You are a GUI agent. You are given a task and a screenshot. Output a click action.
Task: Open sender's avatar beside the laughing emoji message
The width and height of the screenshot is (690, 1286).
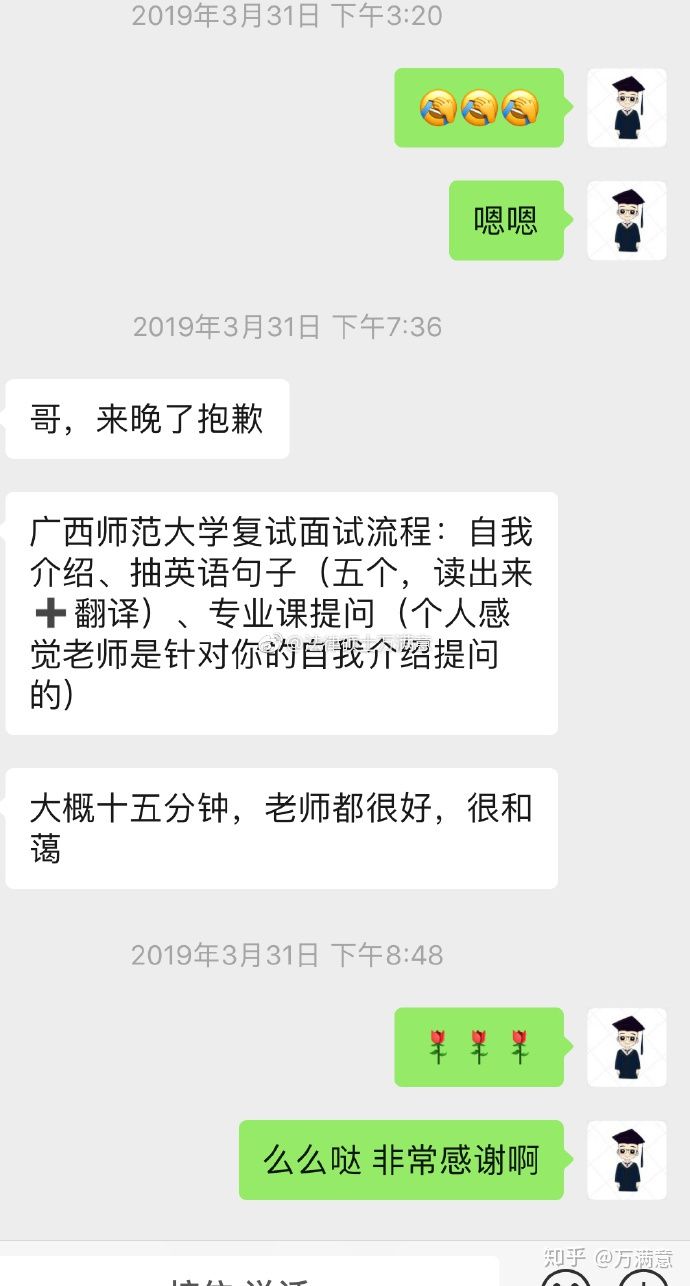pyautogui.click(x=627, y=108)
